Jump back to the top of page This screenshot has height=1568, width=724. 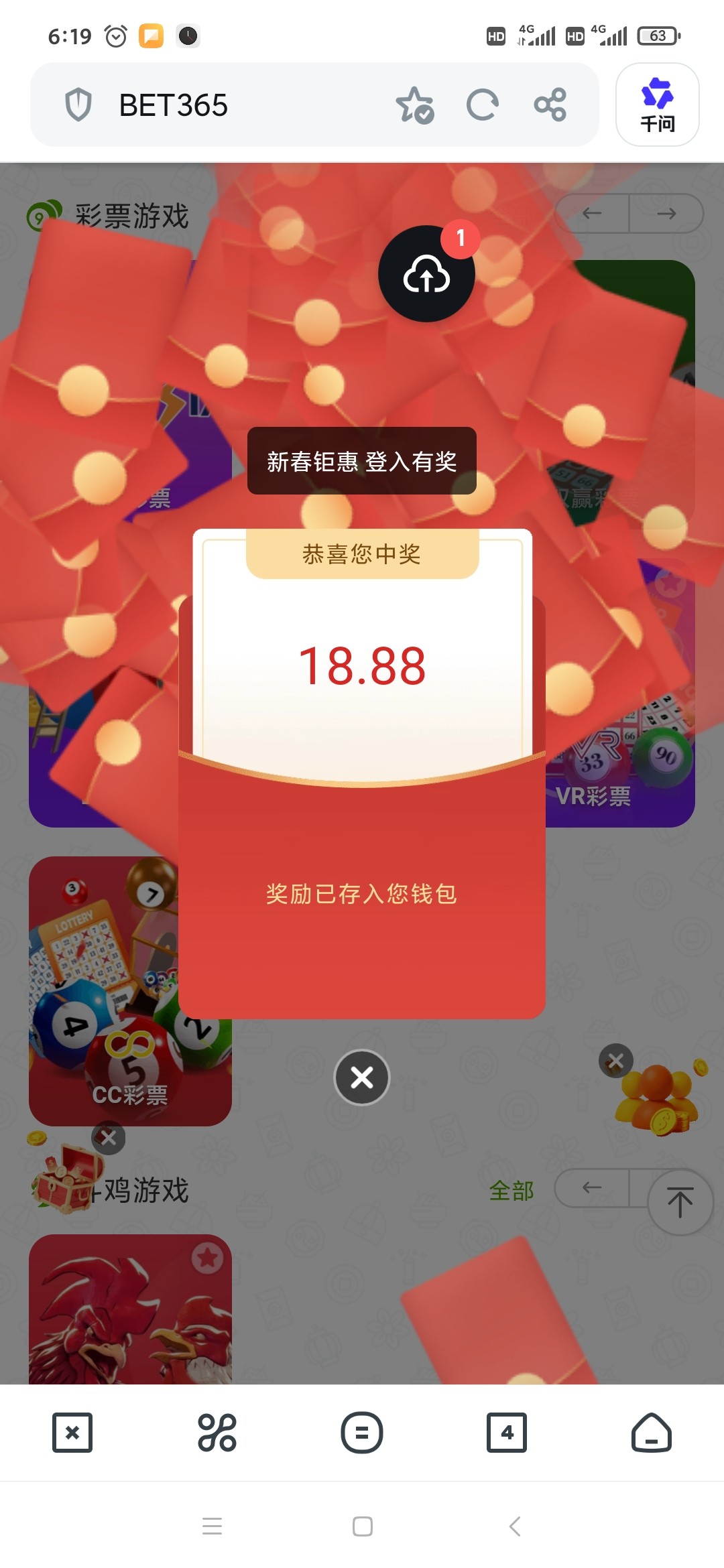tap(680, 1203)
